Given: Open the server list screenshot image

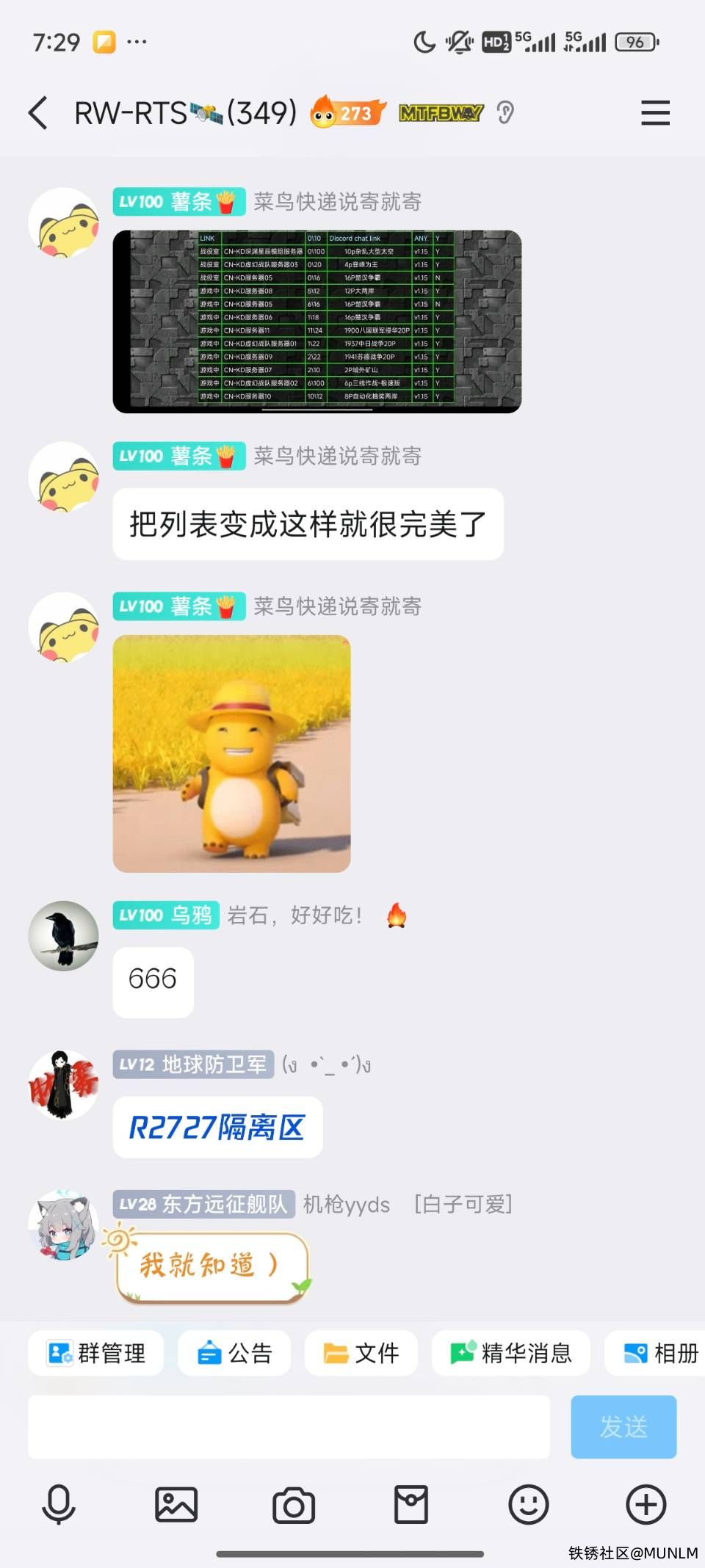Looking at the screenshot, I should tap(317, 322).
